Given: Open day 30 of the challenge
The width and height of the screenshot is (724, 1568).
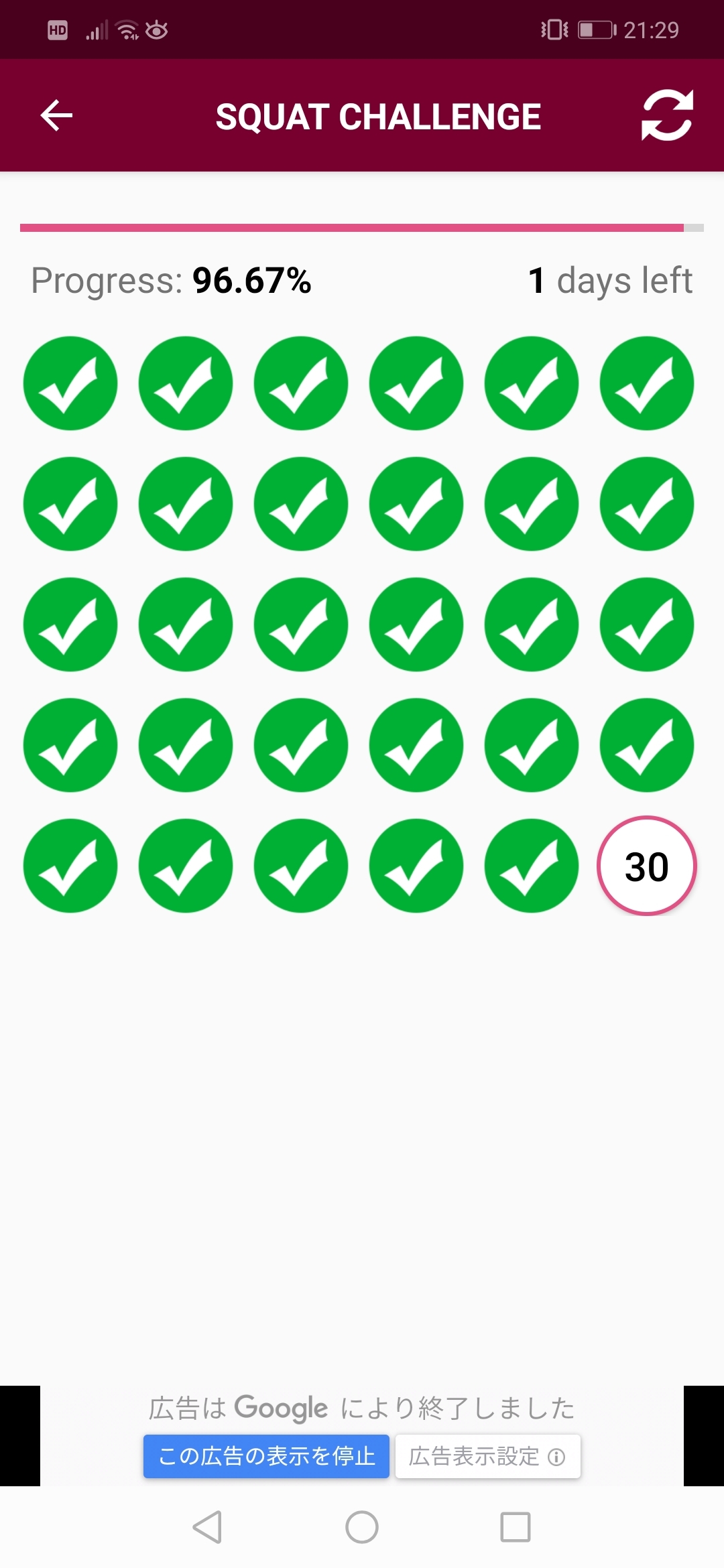Looking at the screenshot, I should pos(646,866).
